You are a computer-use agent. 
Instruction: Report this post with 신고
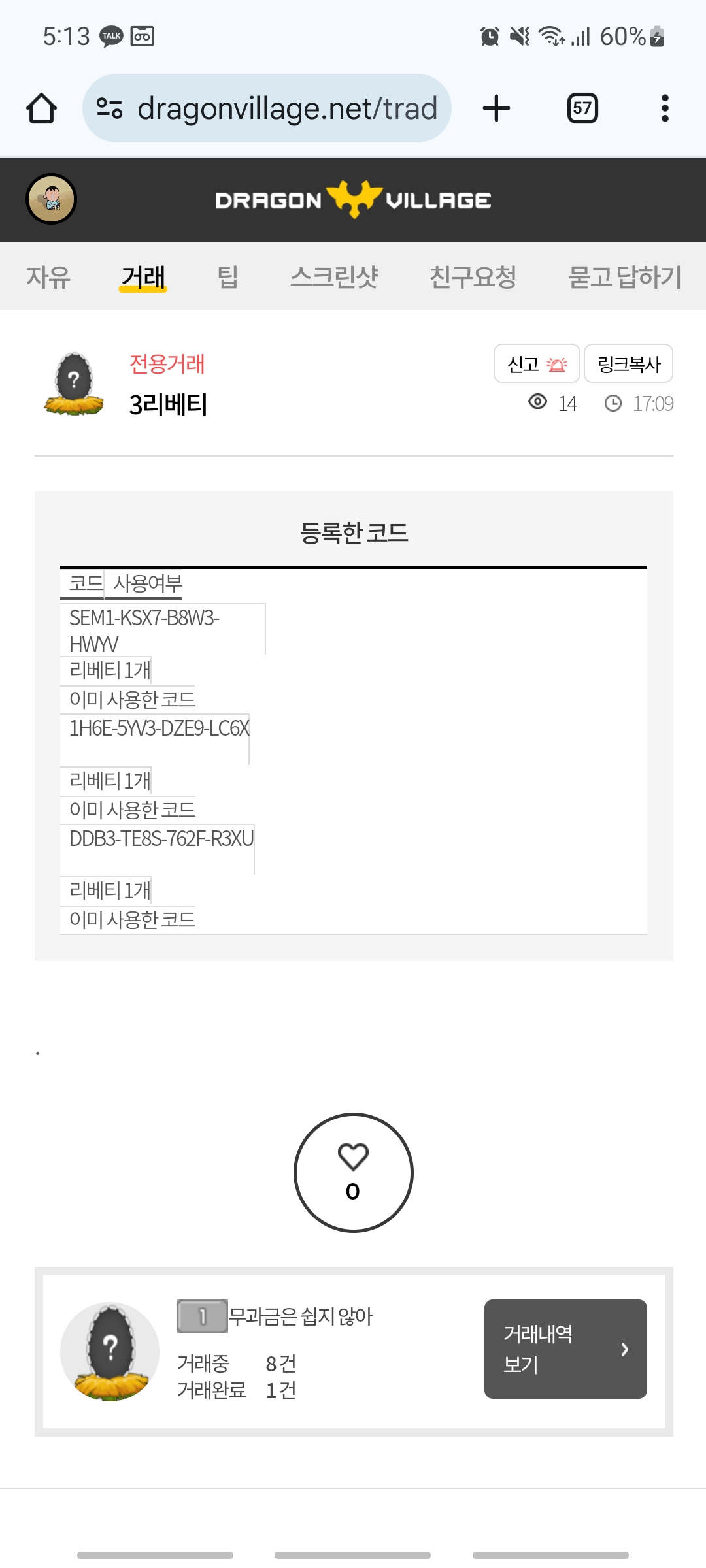click(x=537, y=363)
